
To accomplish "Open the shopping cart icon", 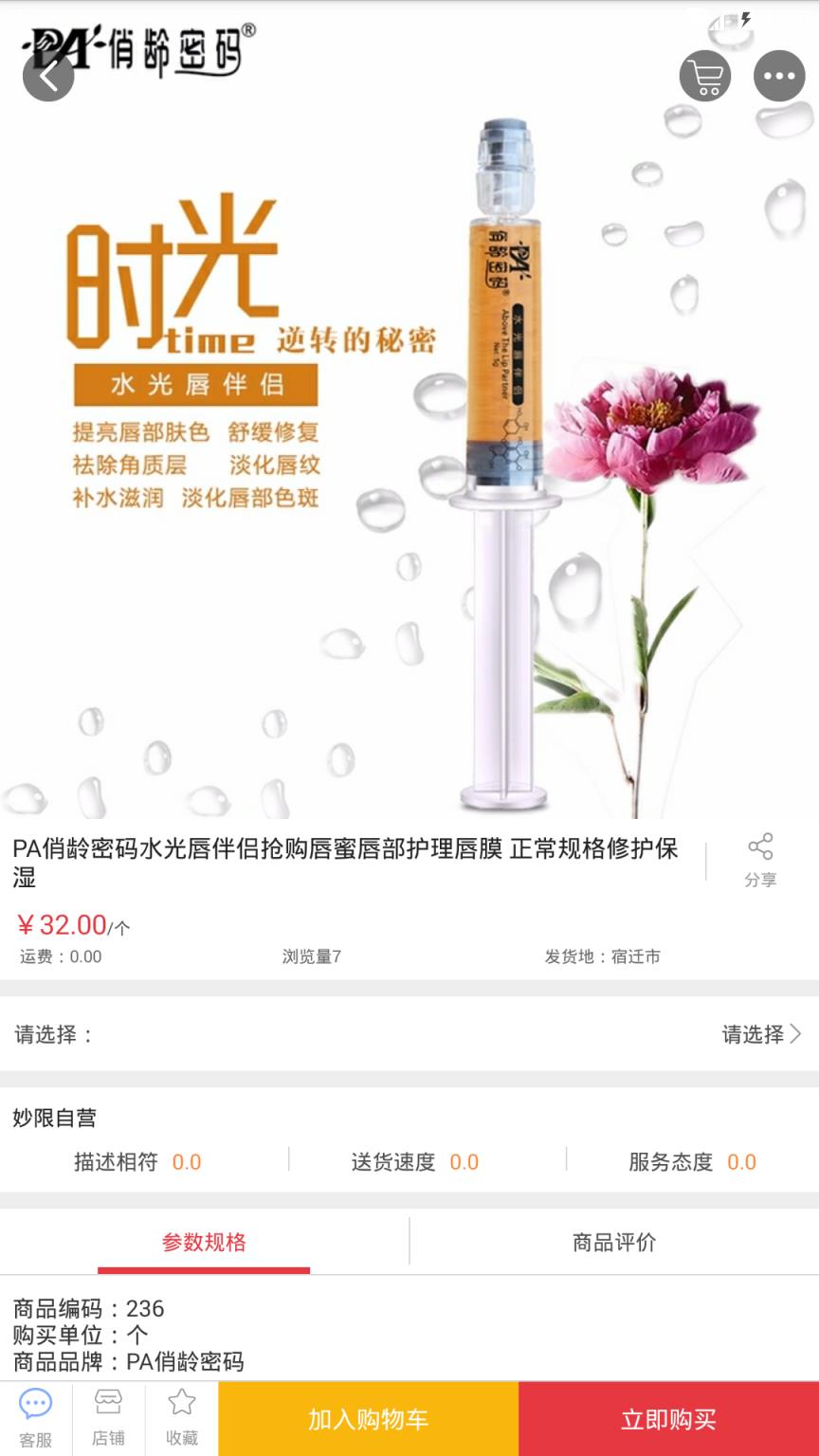I will click(x=704, y=75).
